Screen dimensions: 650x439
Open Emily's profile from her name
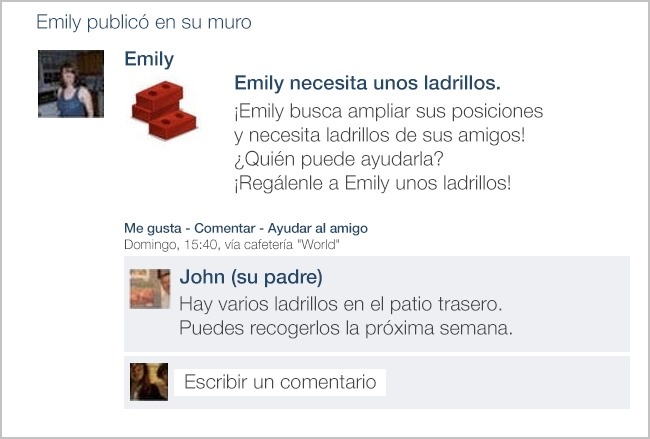click(x=149, y=59)
